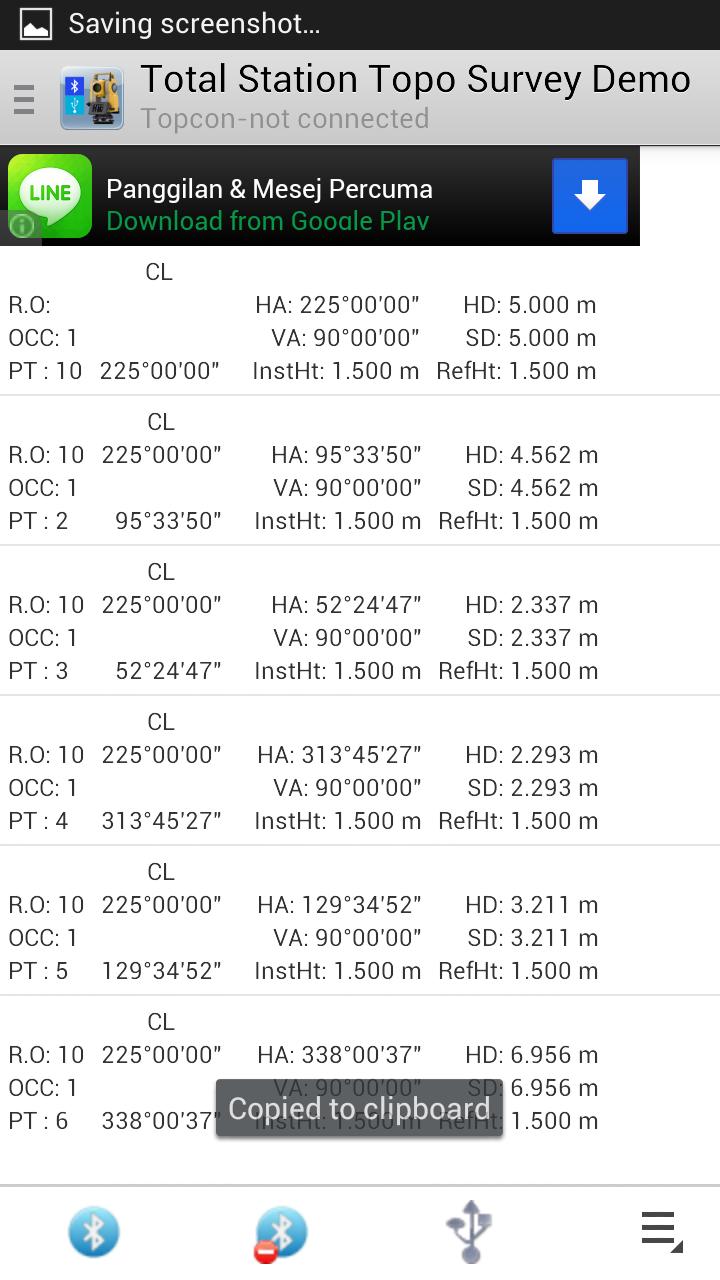The width and height of the screenshot is (720, 1280).
Task: Open the observation entry for PT 3
Action: point(300,621)
